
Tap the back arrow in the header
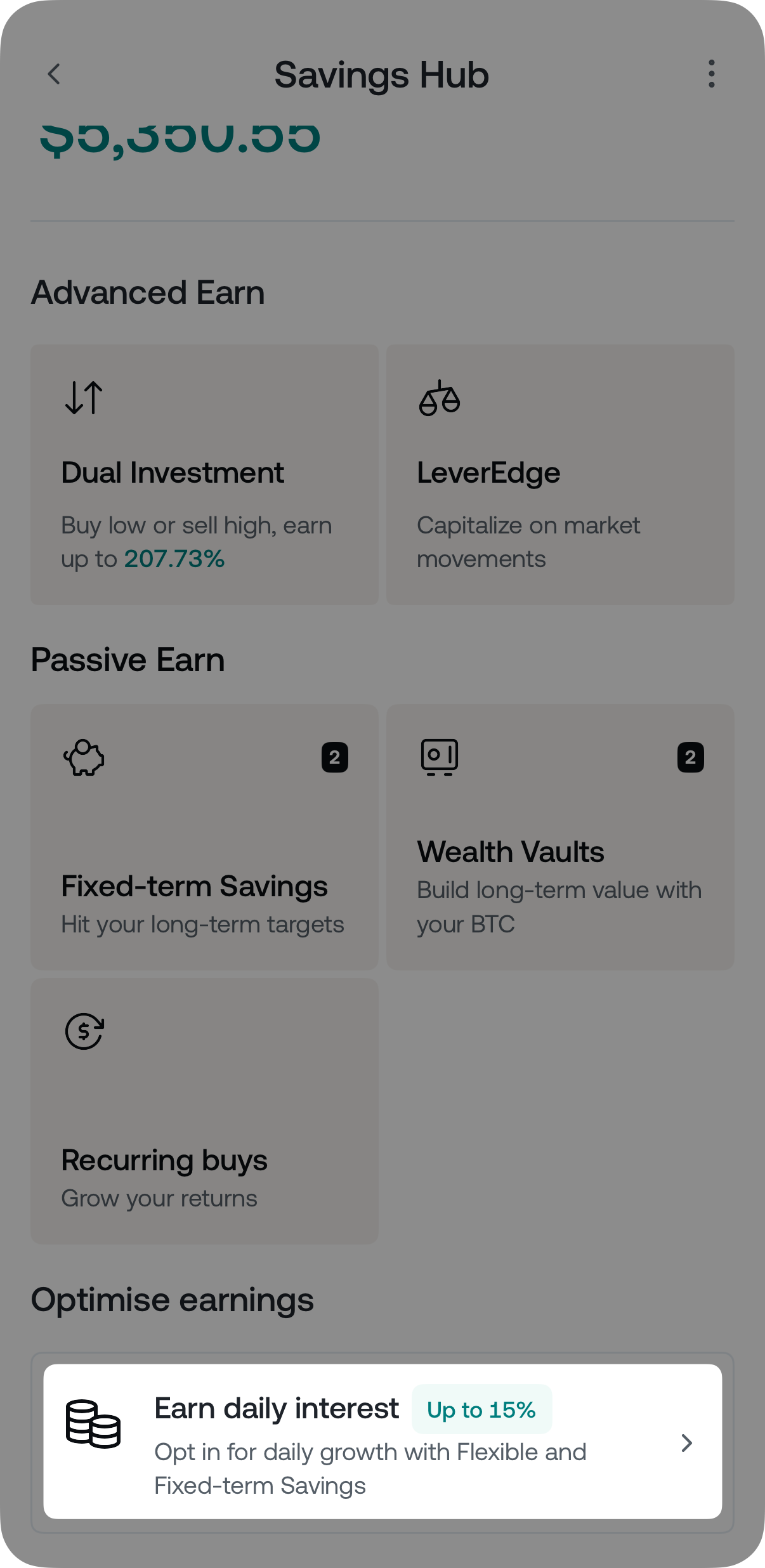54,74
